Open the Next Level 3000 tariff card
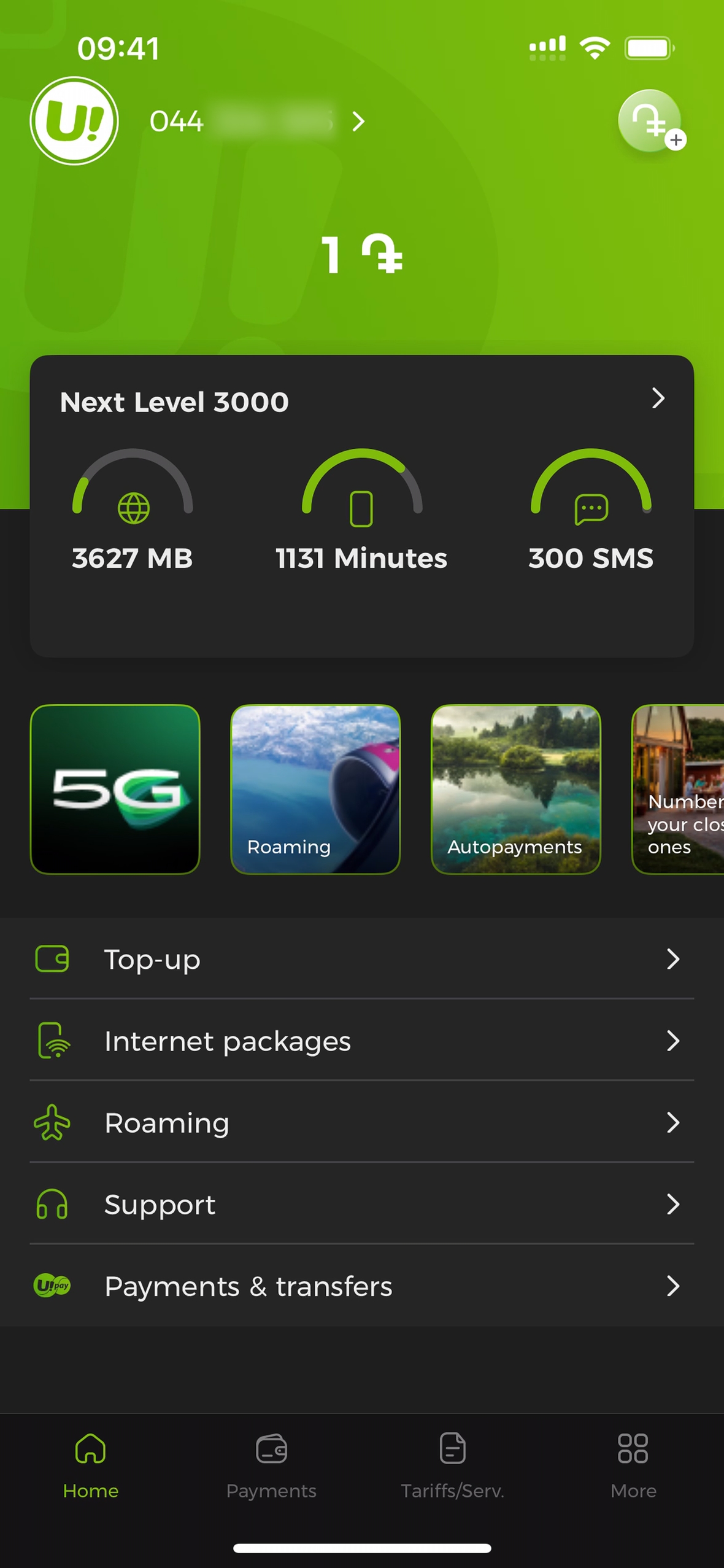Image resolution: width=724 pixels, height=1568 pixels. tap(361, 402)
